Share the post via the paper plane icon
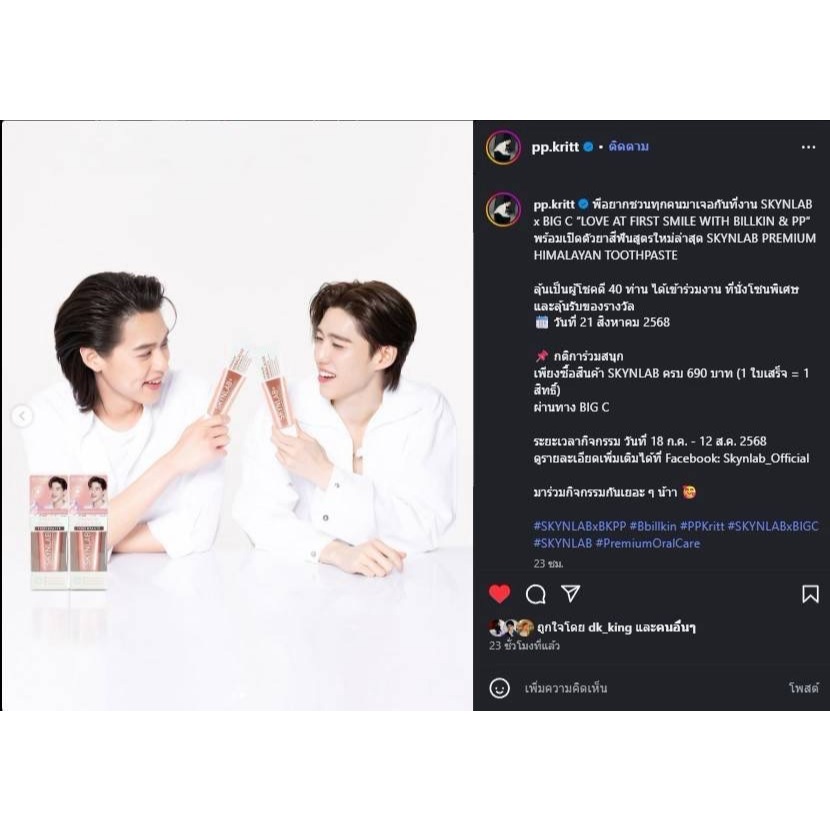The width and height of the screenshot is (830, 830). [571, 594]
